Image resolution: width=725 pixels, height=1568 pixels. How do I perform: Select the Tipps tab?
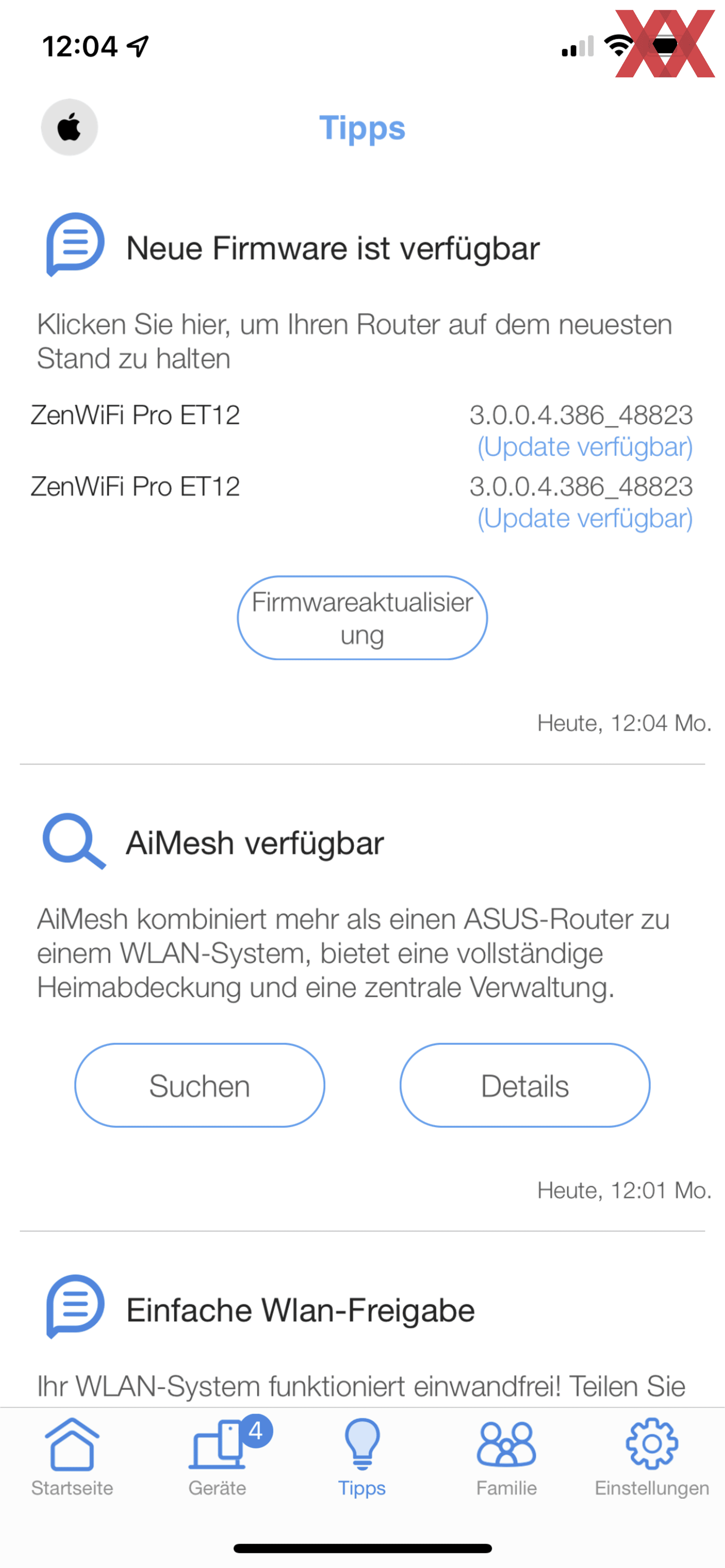pos(362,1457)
